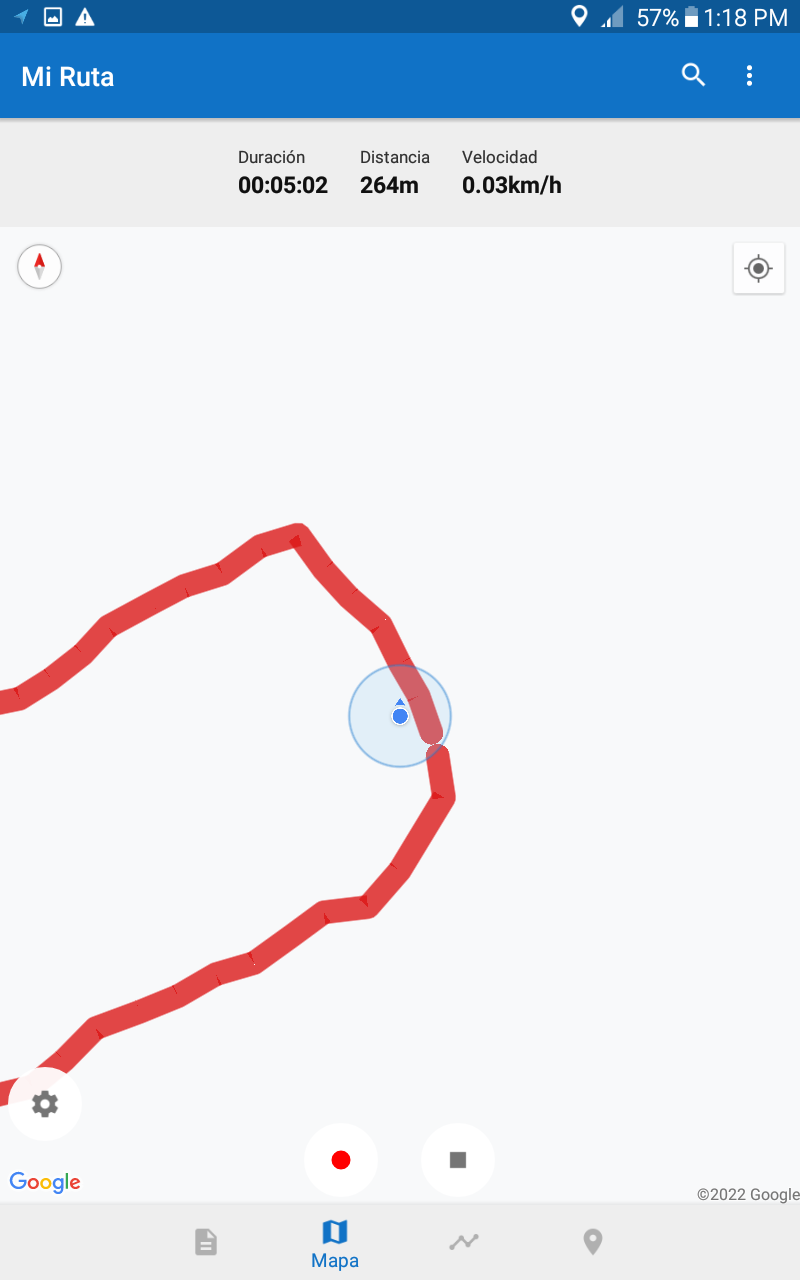The width and height of the screenshot is (800, 1280).
Task: Select the Mapa tab
Action: coord(335,1244)
